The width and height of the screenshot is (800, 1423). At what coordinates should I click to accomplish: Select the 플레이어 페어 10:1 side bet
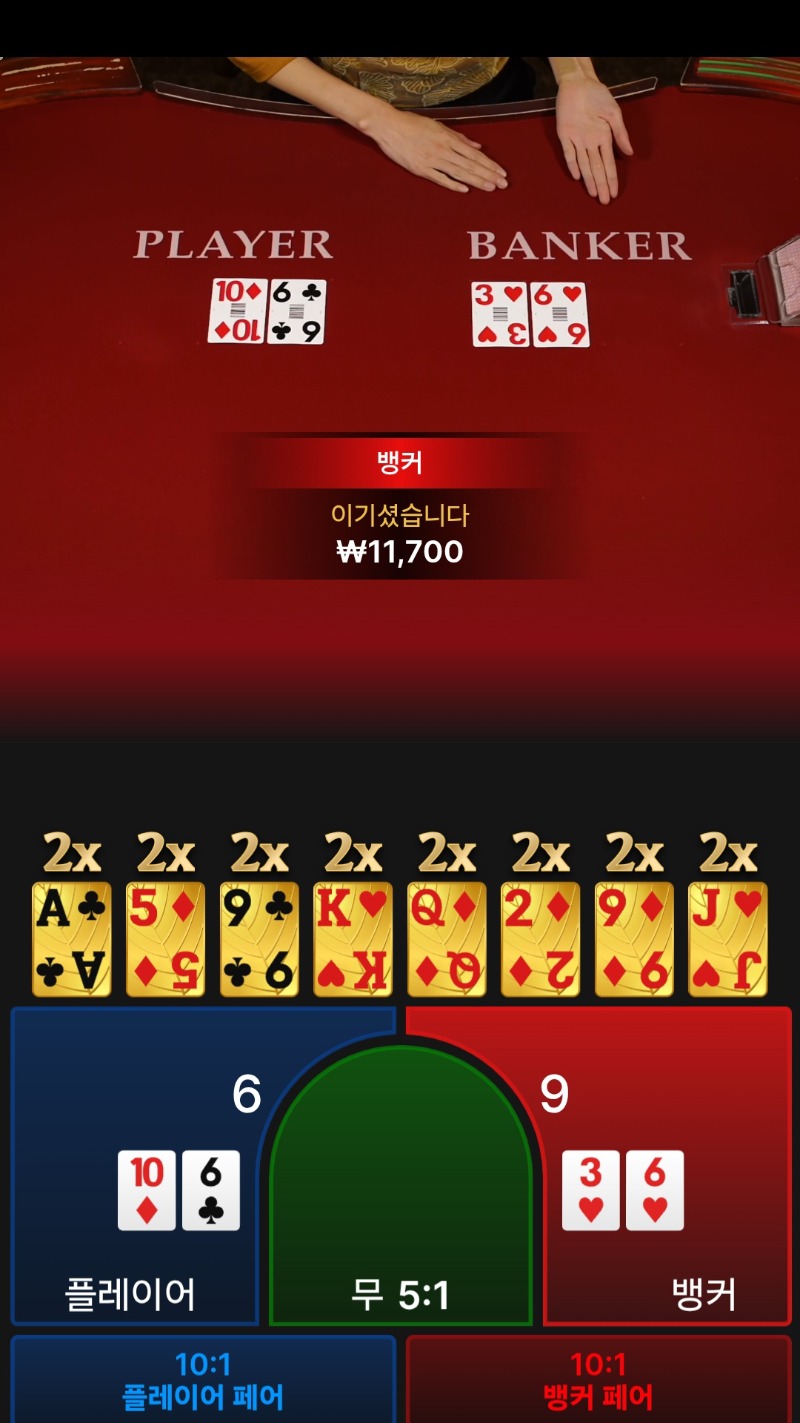pyautogui.click(x=203, y=1380)
